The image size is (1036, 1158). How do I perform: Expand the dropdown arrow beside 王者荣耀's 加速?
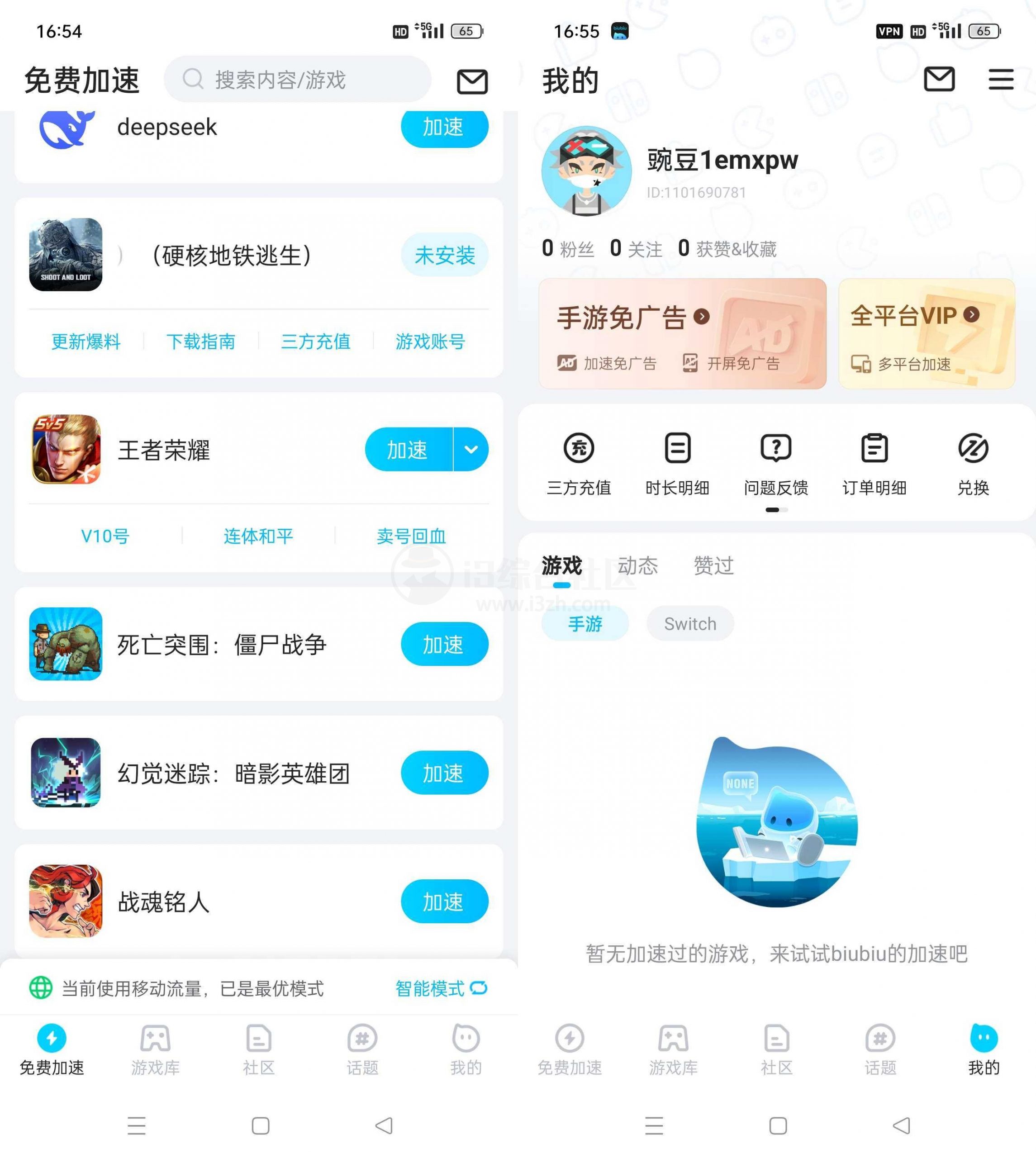[471, 450]
